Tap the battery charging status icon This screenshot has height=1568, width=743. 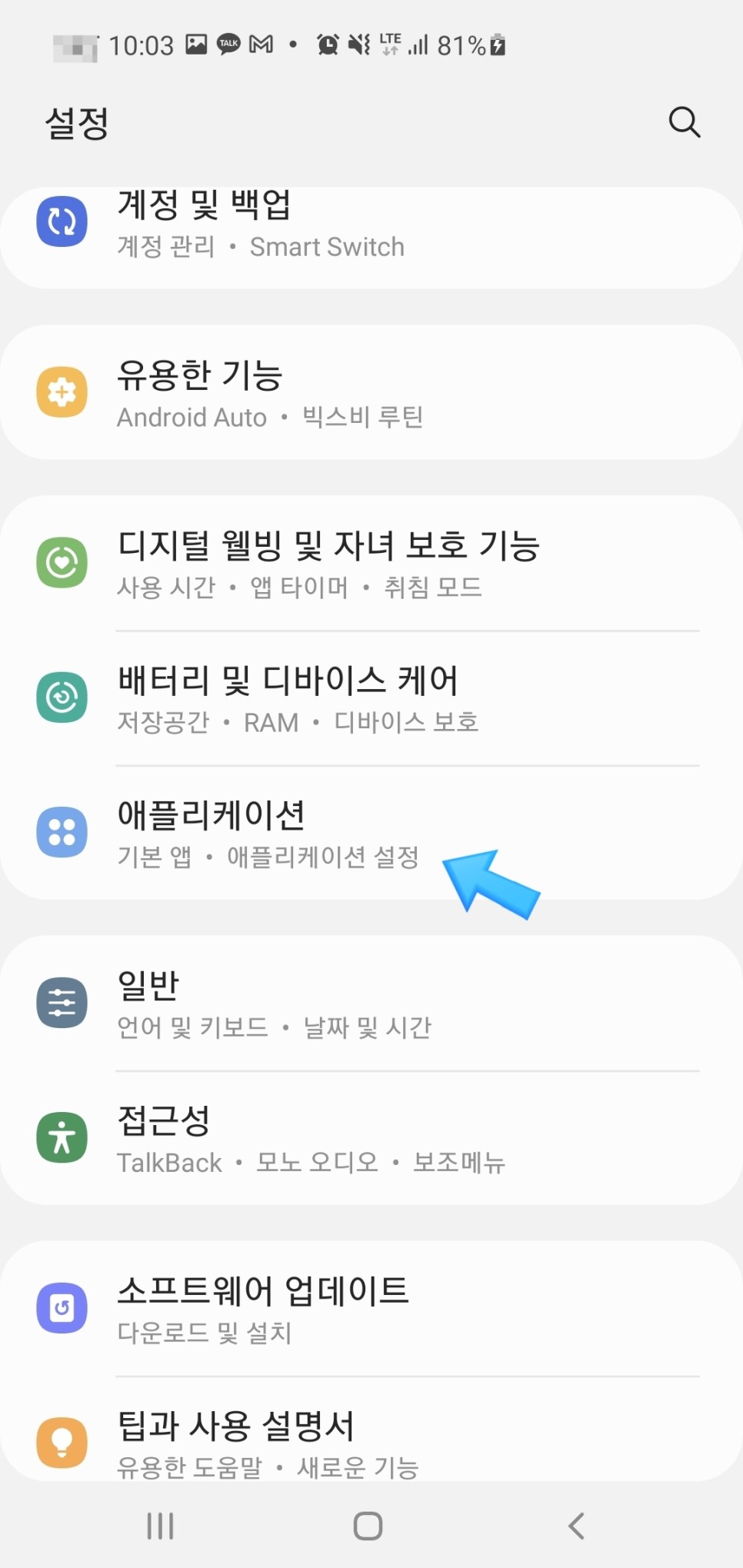point(498,44)
